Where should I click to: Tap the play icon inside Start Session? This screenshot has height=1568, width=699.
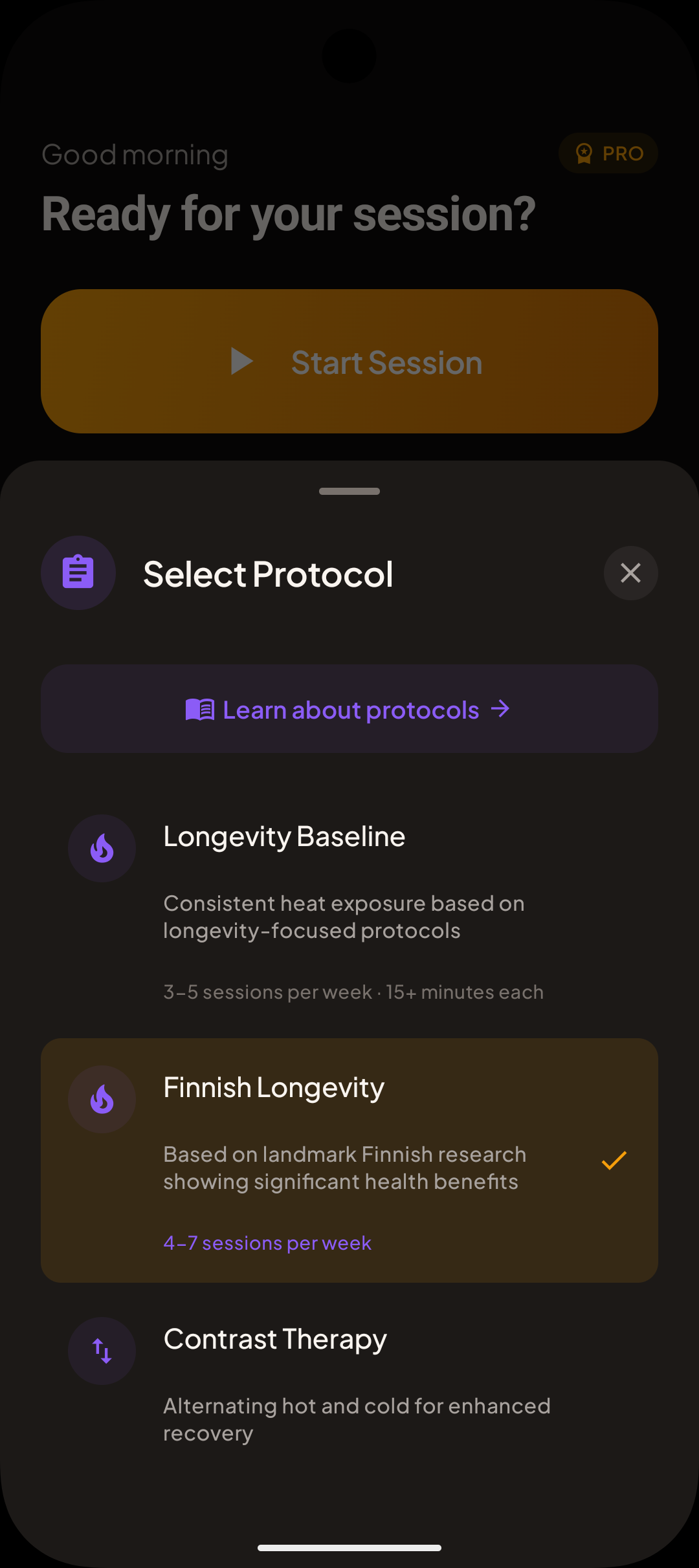coord(241,362)
